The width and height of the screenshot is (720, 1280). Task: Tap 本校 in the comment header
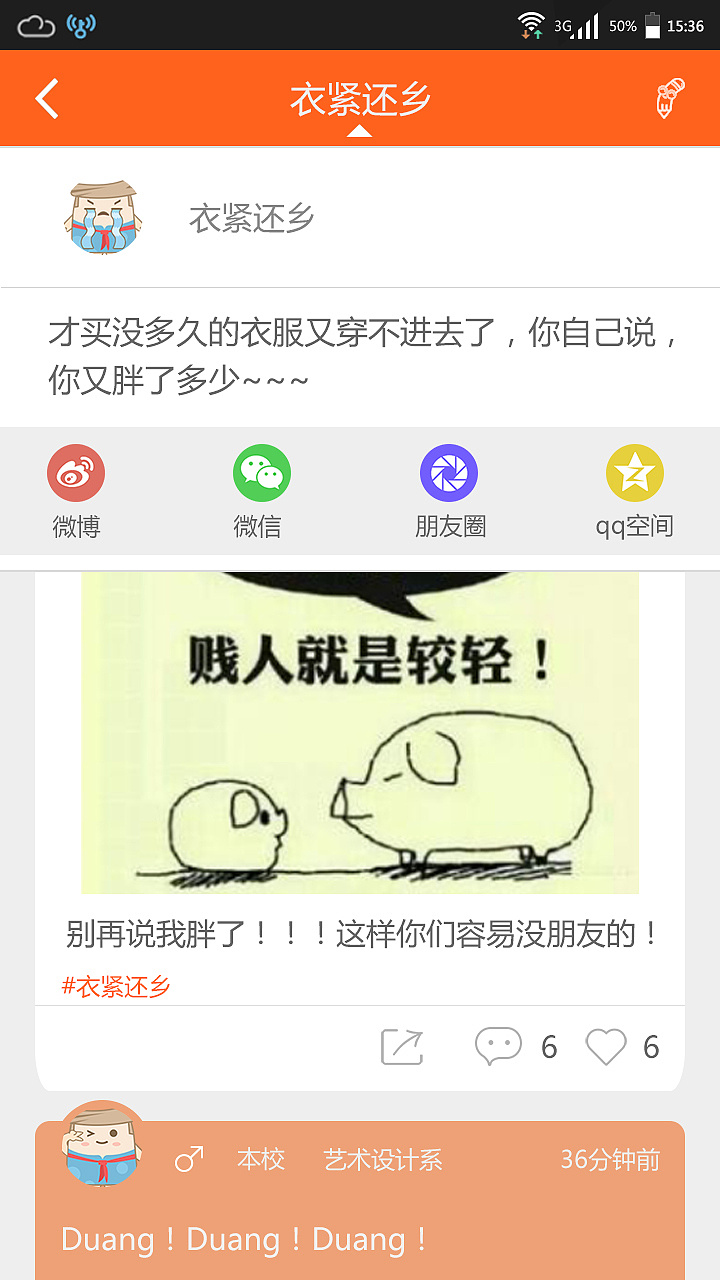[261, 1159]
